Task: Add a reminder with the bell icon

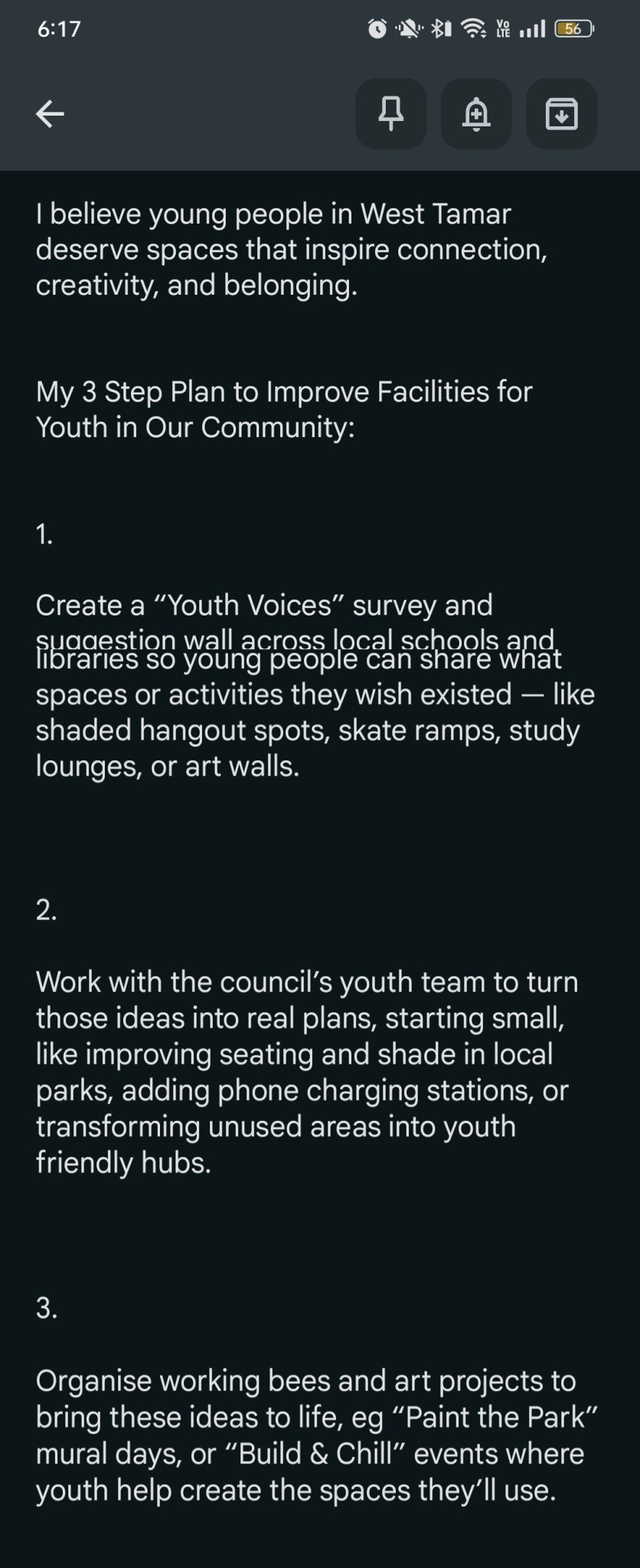Action: point(476,114)
